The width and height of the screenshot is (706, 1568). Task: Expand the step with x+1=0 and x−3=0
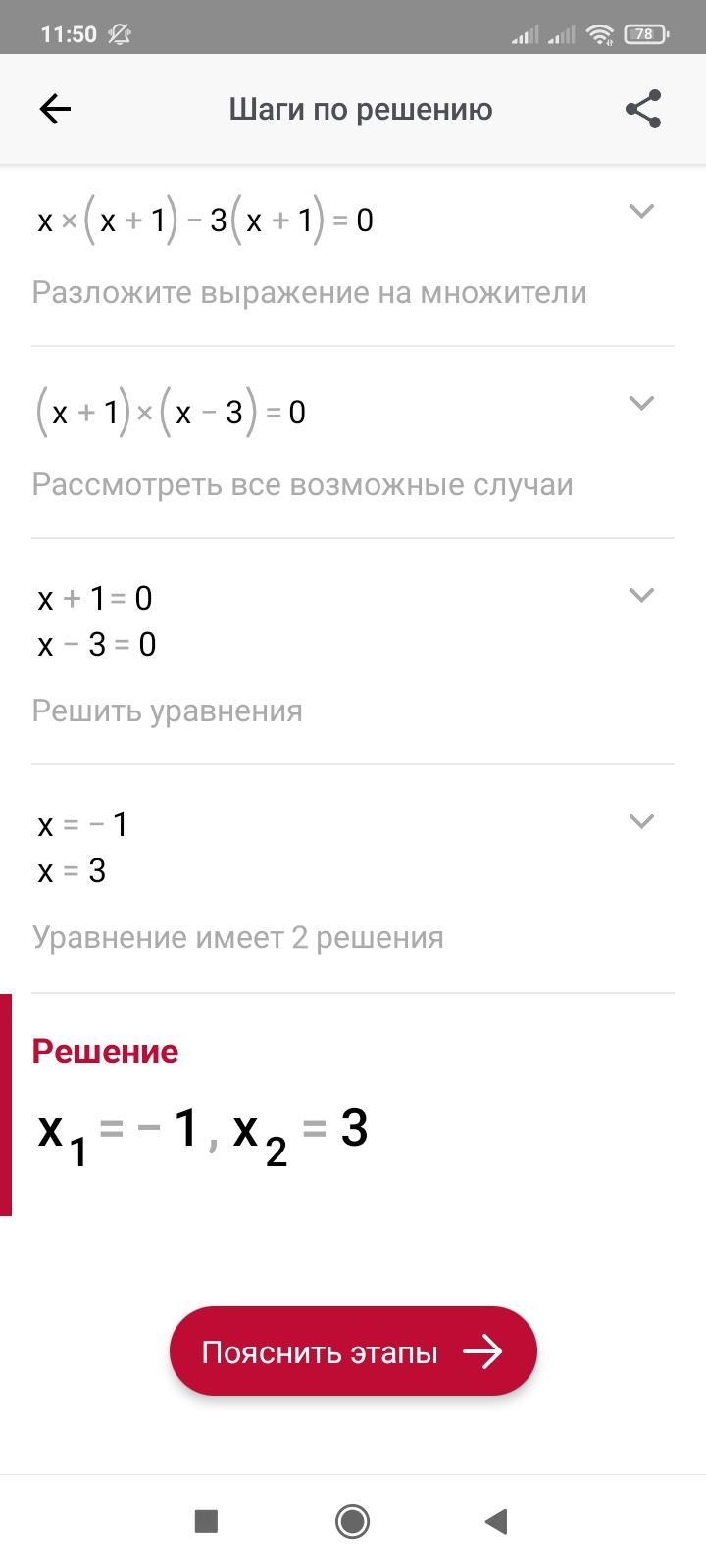point(641,595)
